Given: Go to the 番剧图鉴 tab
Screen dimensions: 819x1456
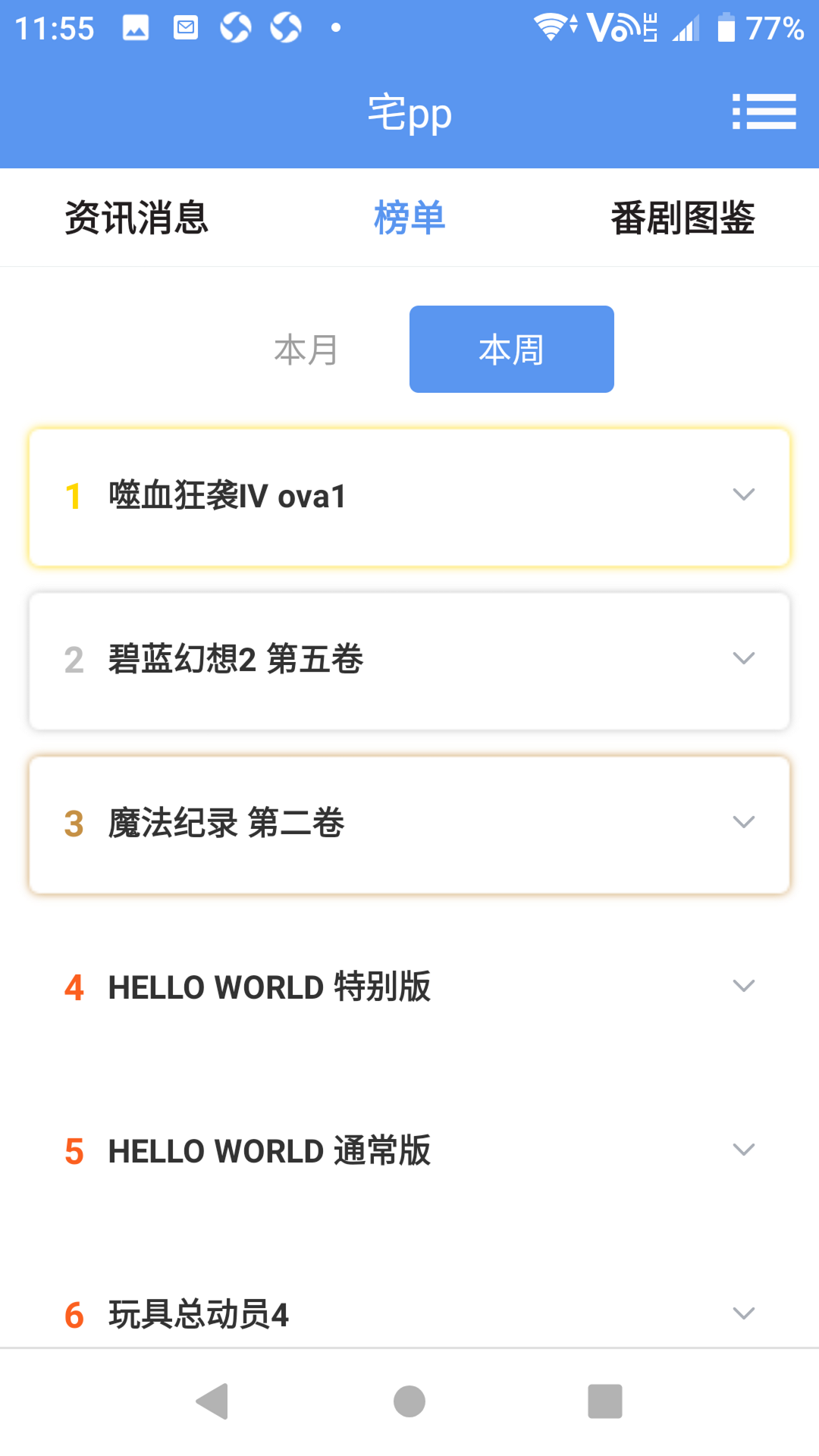Looking at the screenshot, I should (682, 218).
